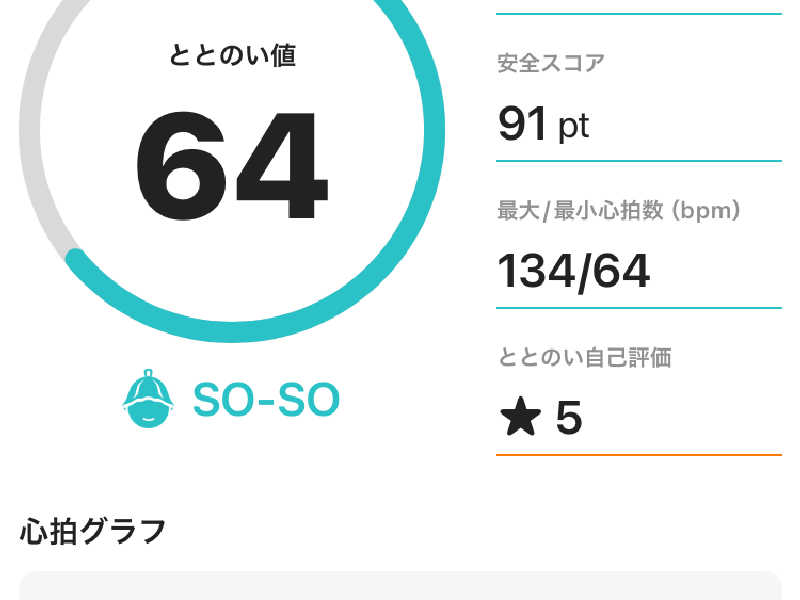Edit the ととのい自己評価 star rating

pyautogui.click(x=540, y=419)
